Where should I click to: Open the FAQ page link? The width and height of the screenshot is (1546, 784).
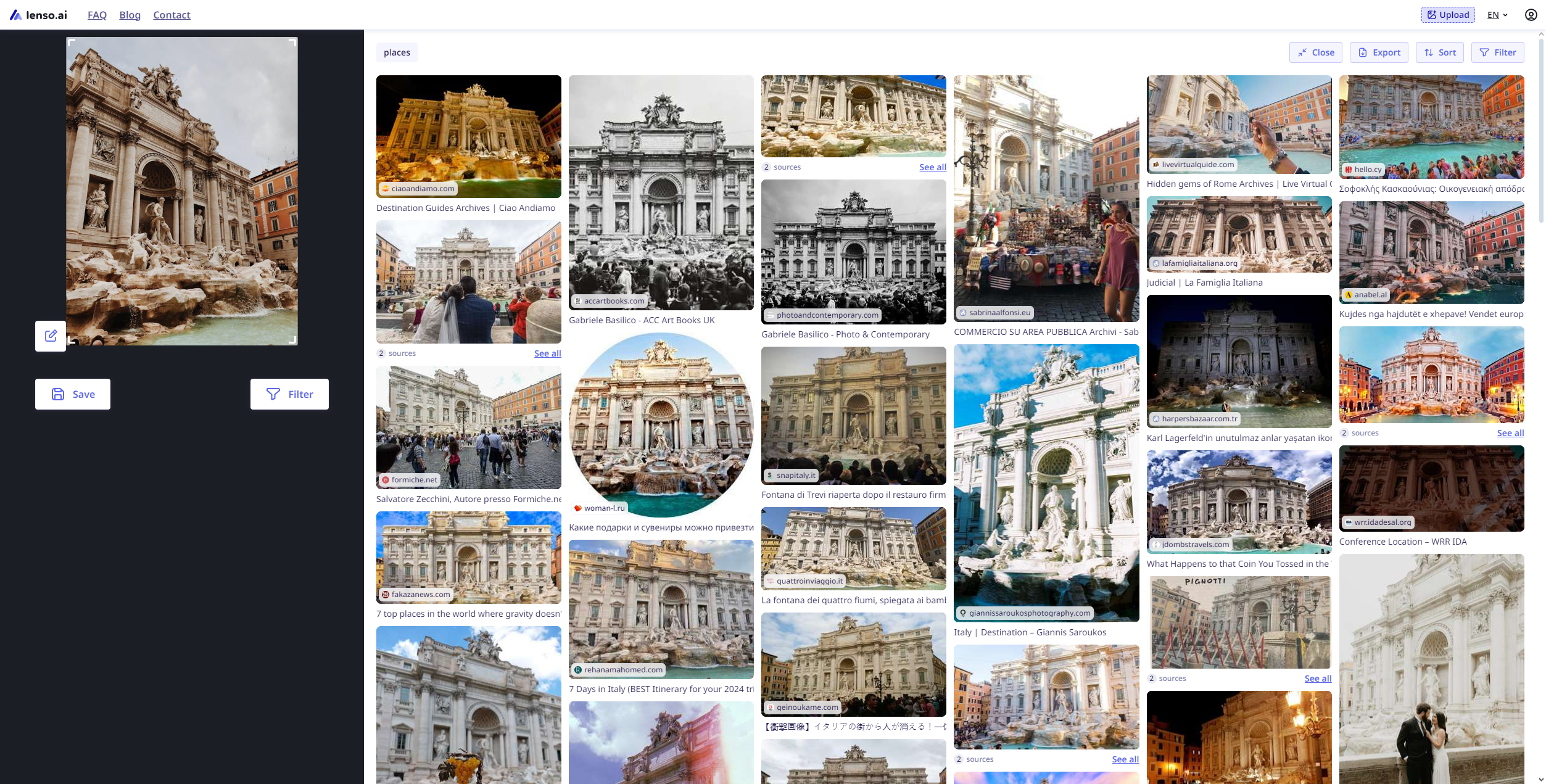point(97,15)
